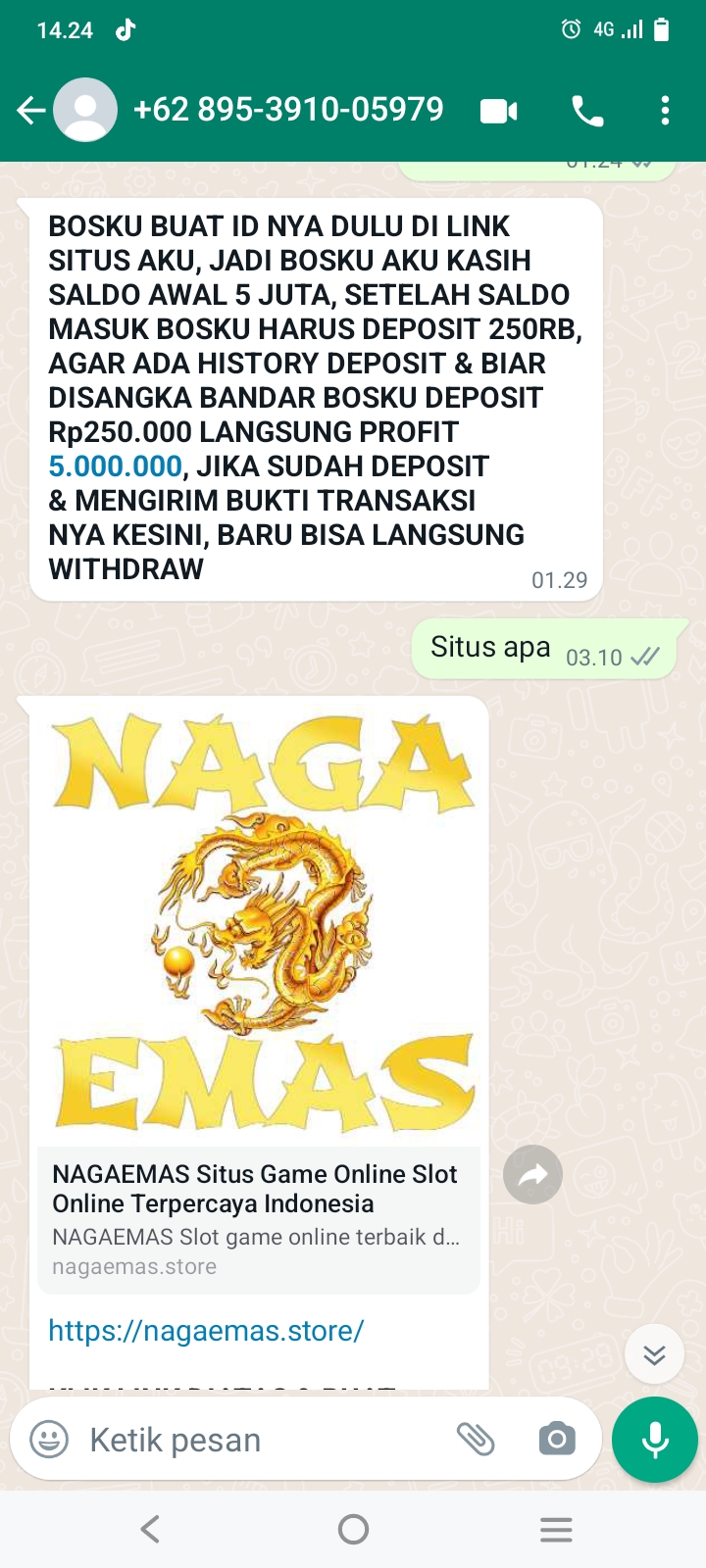Screen dimensions: 706x1568
Task: Open the emoji picker
Action: [x=49, y=1440]
